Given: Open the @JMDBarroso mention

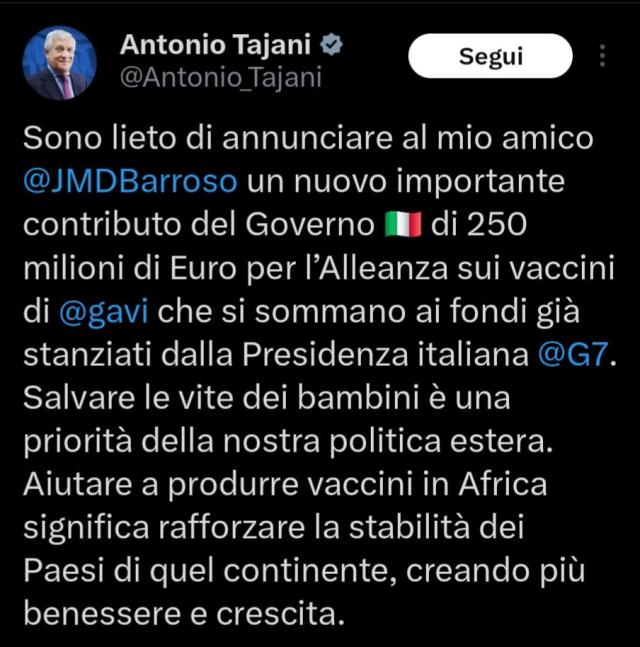Looking at the screenshot, I should [x=130, y=183].
